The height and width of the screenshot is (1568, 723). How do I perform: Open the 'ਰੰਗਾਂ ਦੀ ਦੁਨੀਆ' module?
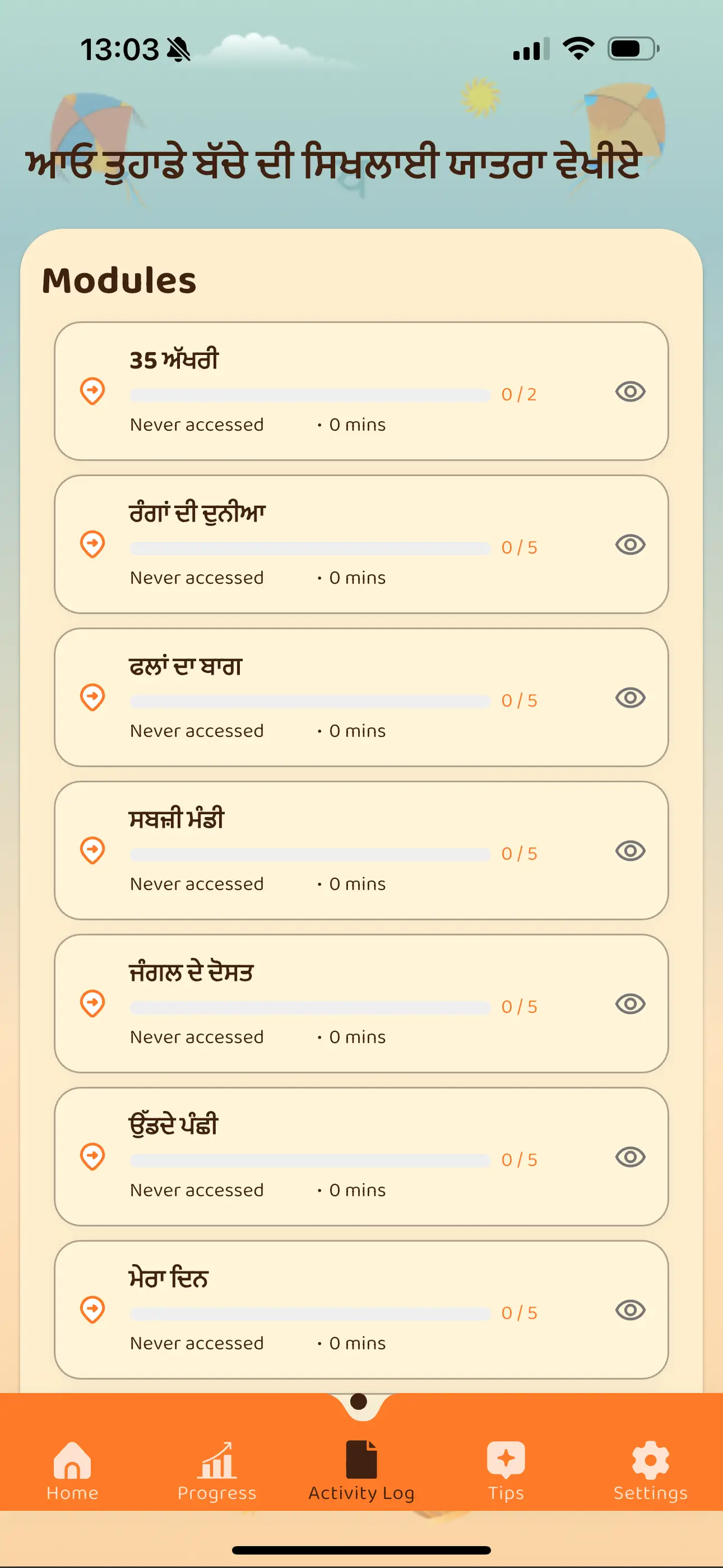tap(361, 543)
